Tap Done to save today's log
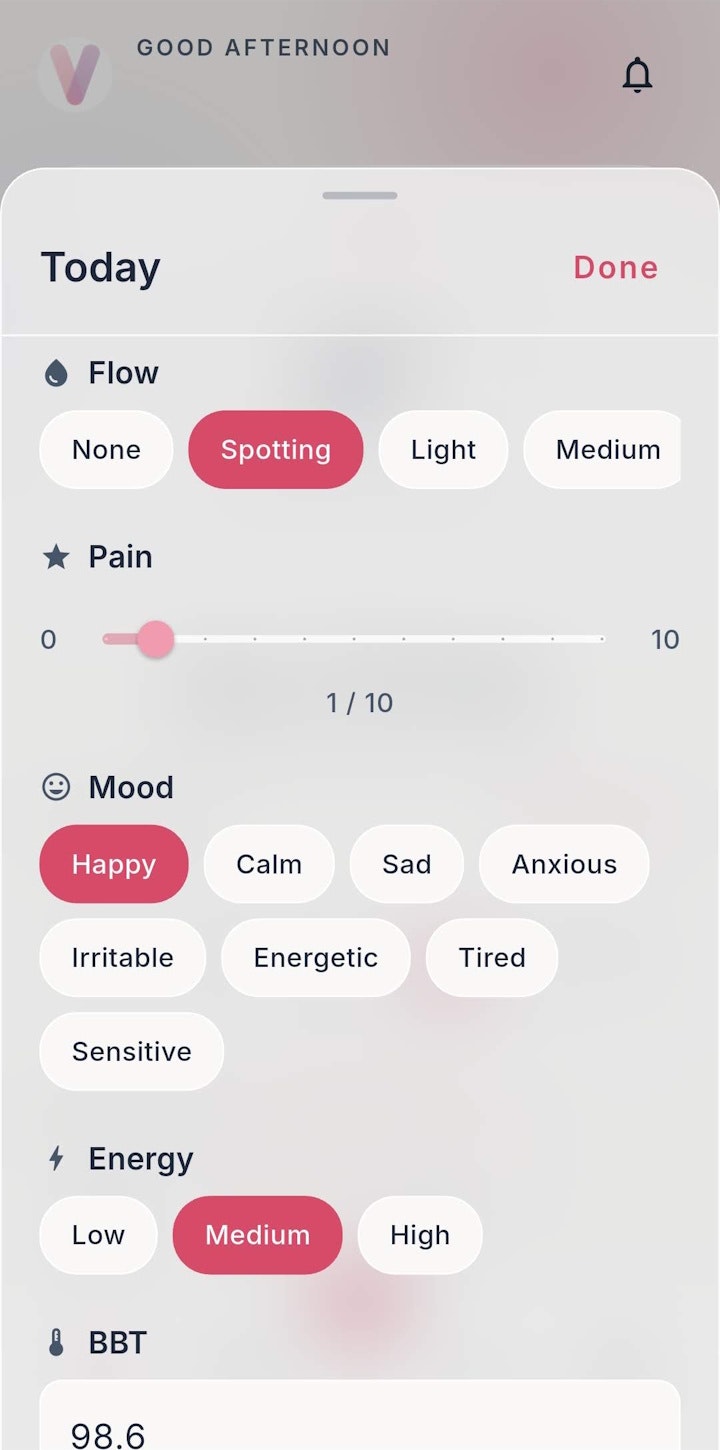This screenshot has height=1450, width=720. coord(615,267)
